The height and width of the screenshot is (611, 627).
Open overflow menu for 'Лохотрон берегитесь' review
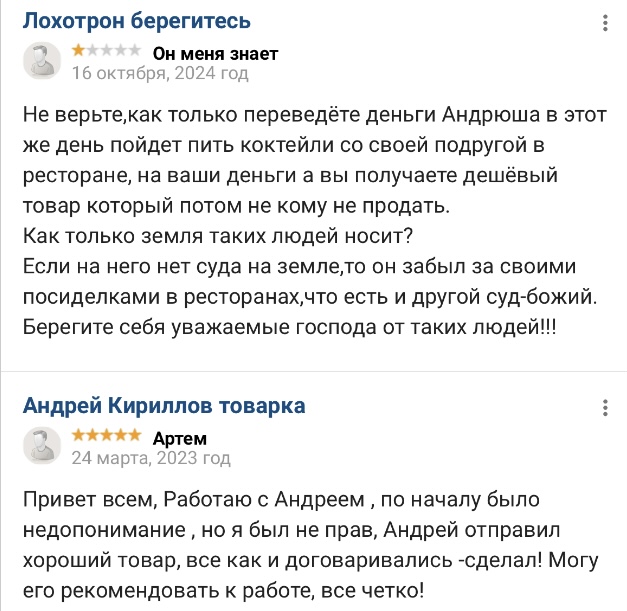coord(604,23)
